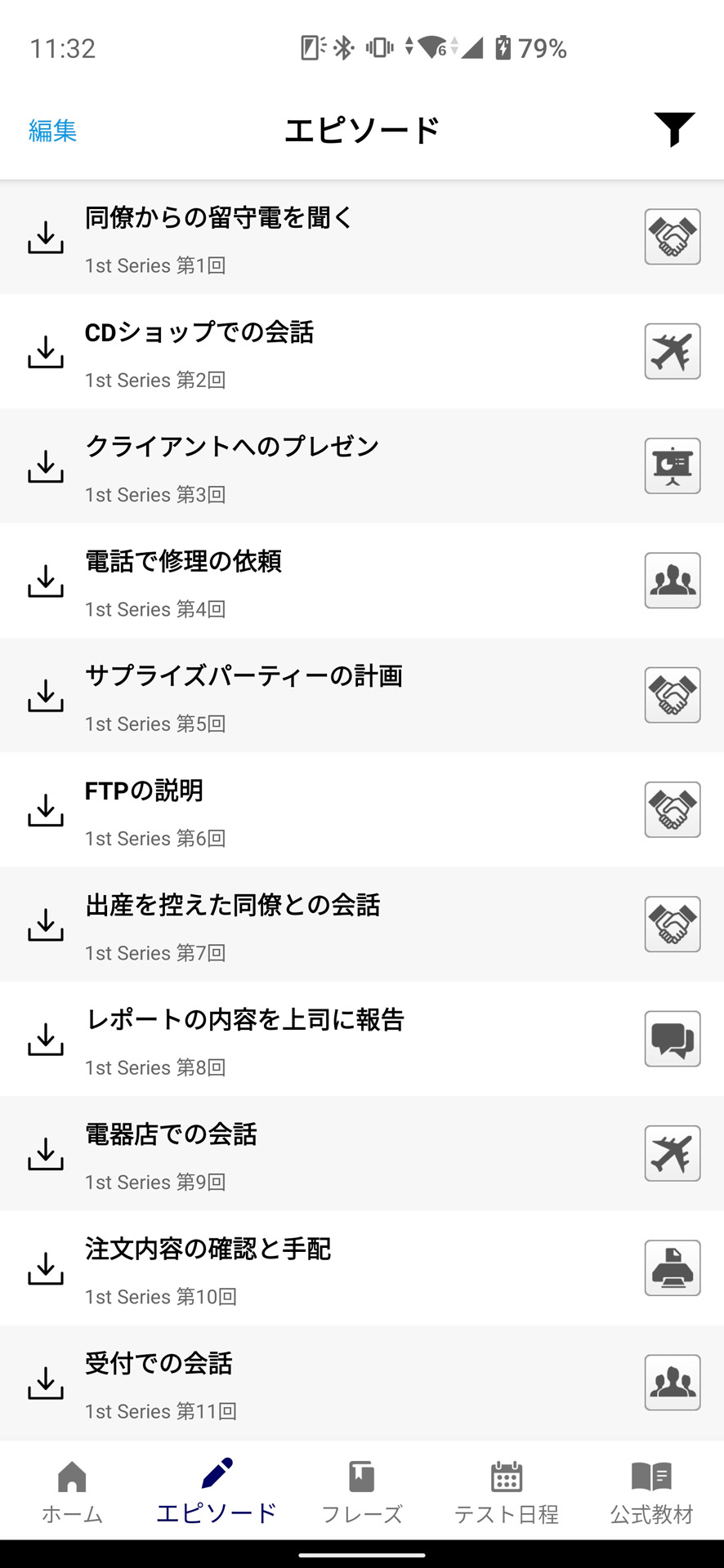
Task: Click the handshake icon next to episode 1
Action: [x=672, y=236]
